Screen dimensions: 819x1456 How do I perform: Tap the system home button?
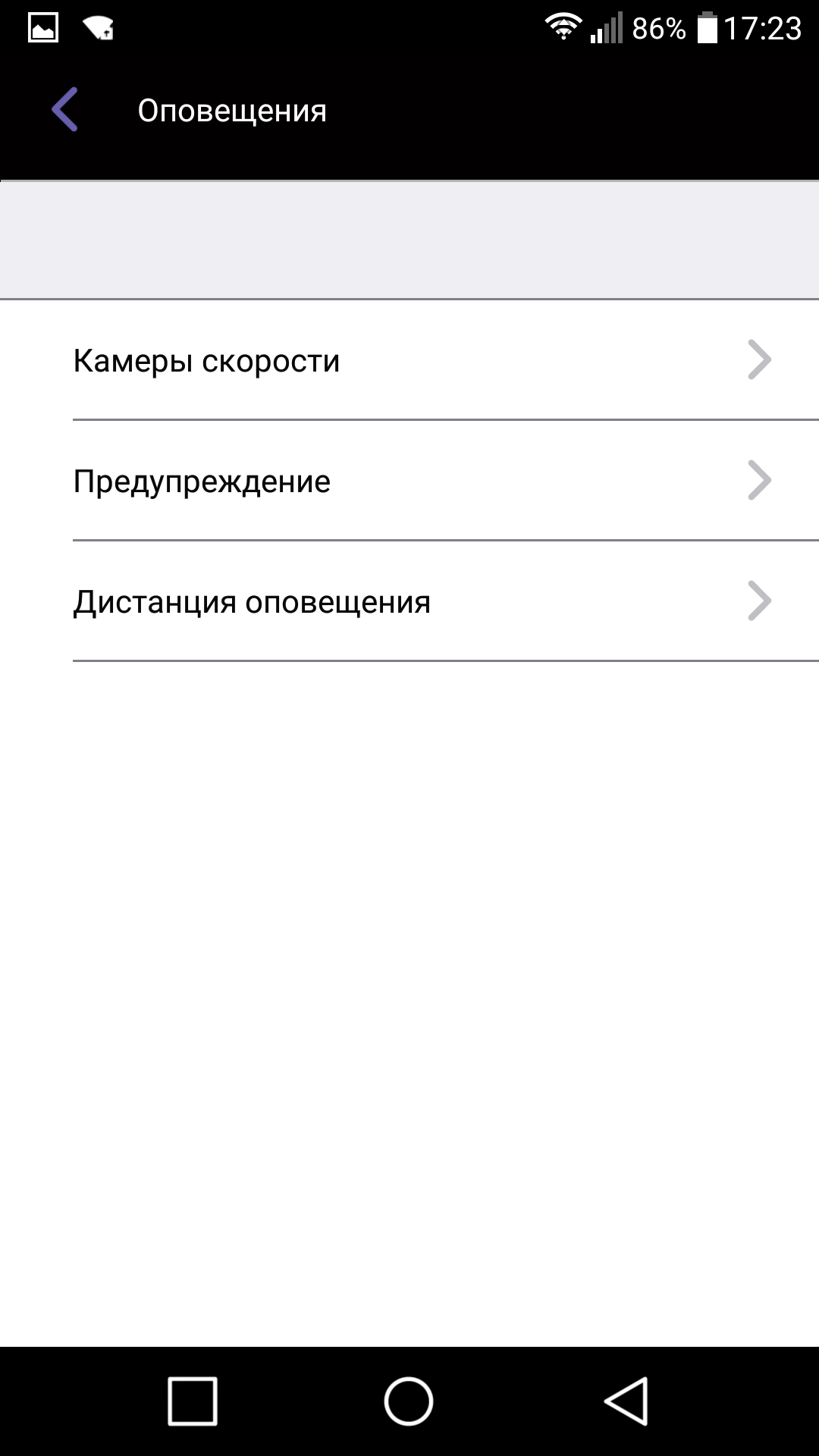click(409, 1401)
